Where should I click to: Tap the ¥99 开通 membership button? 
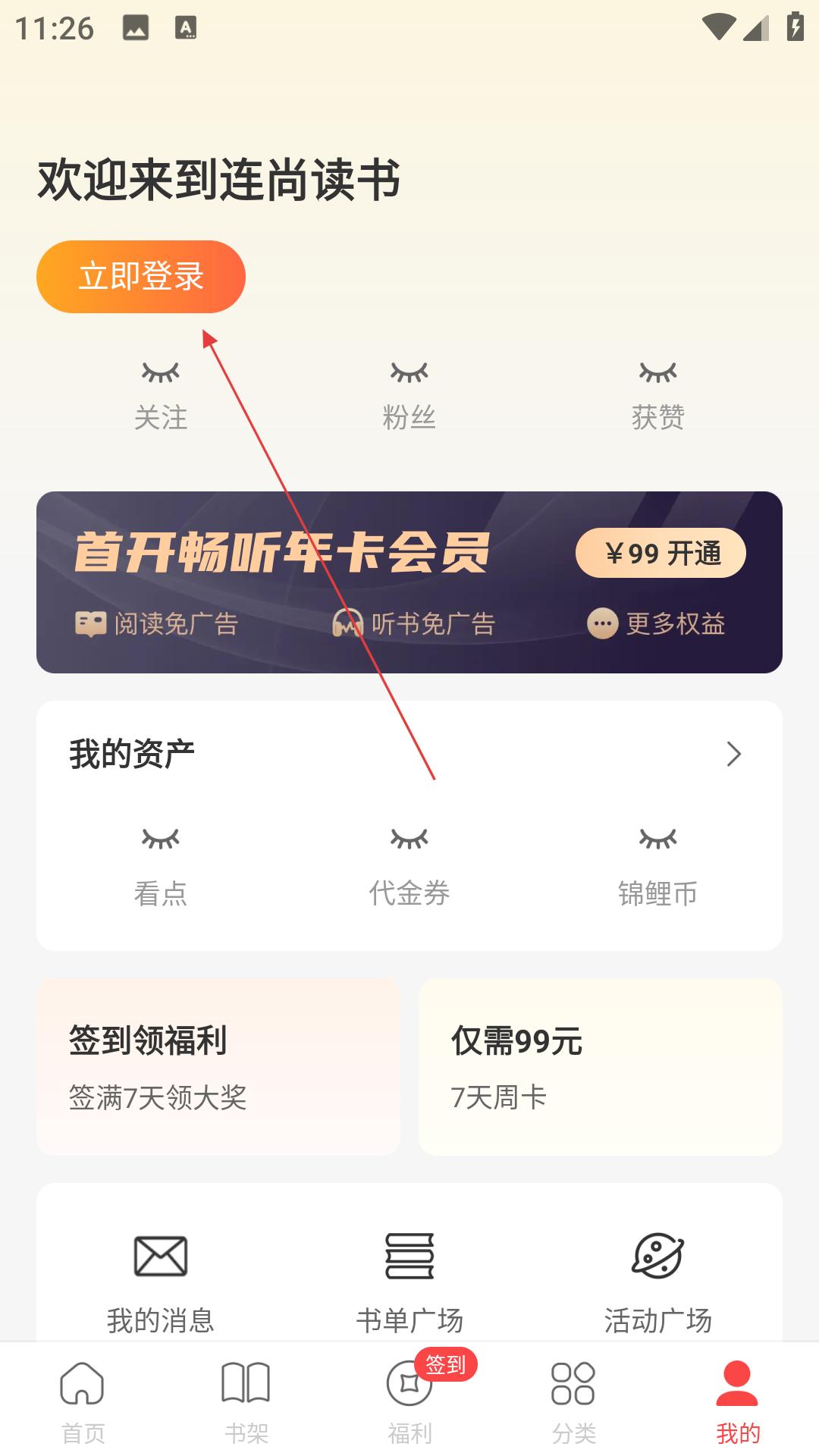click(x=661, y=553)
